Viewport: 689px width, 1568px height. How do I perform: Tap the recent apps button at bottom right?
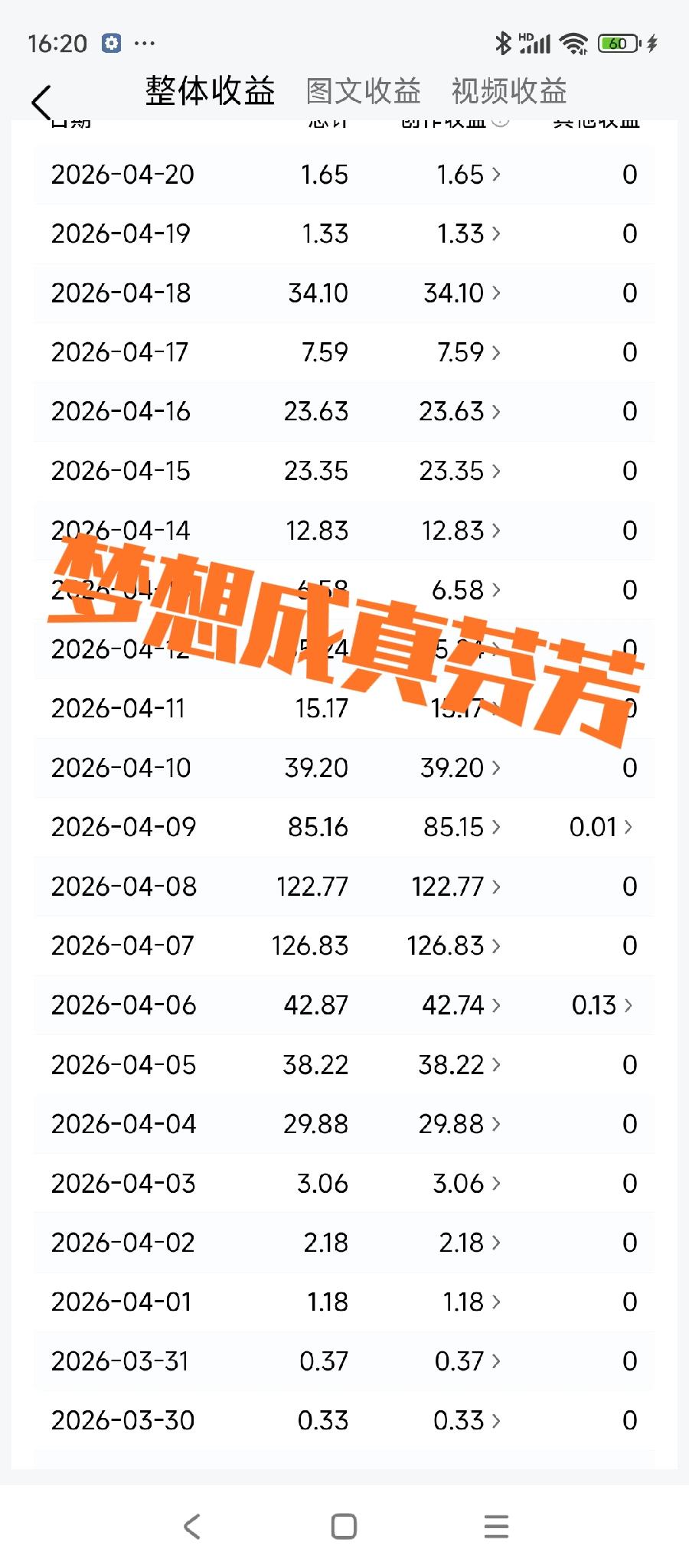[496, 1526]
